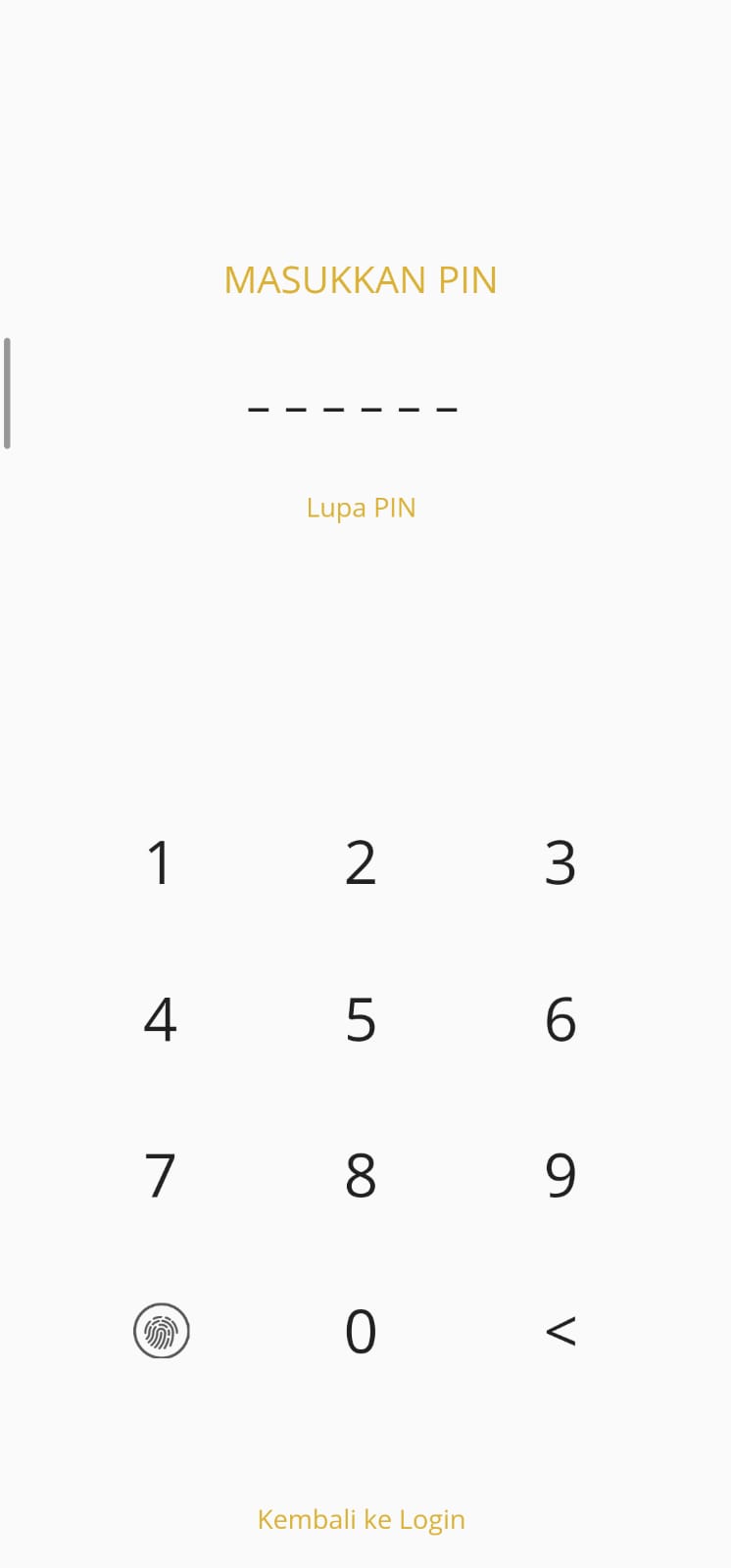The height and width of the screenshot is (1568, 731).
Task: Tap the number 2 key
Action: coord(361,863)
